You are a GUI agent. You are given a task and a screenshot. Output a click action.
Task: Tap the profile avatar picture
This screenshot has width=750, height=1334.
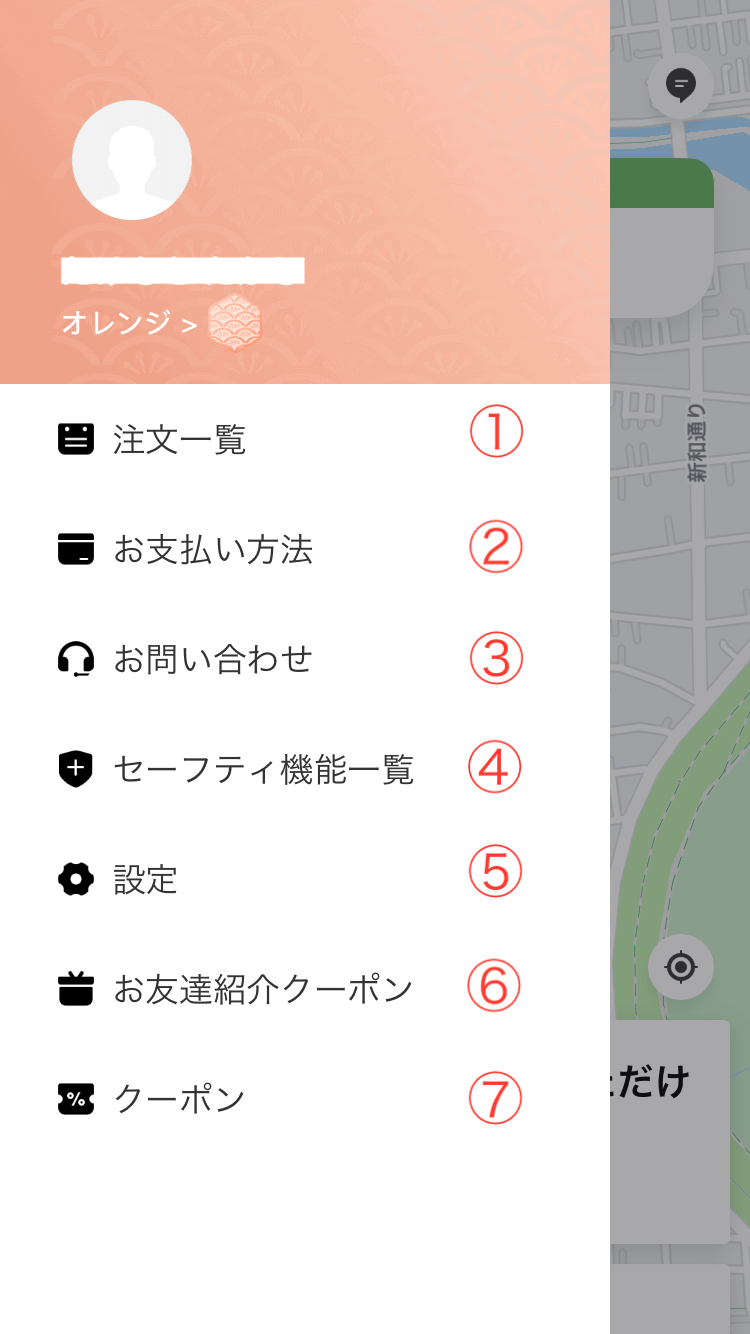(x=132, y=160)
